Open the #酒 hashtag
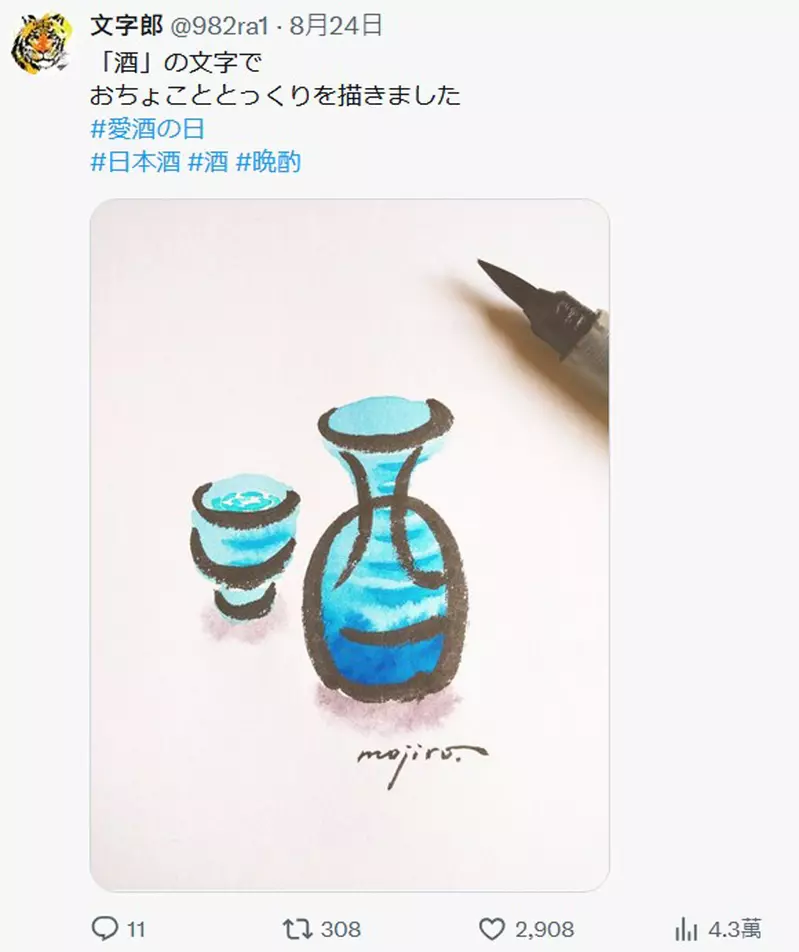 point(208,162)
